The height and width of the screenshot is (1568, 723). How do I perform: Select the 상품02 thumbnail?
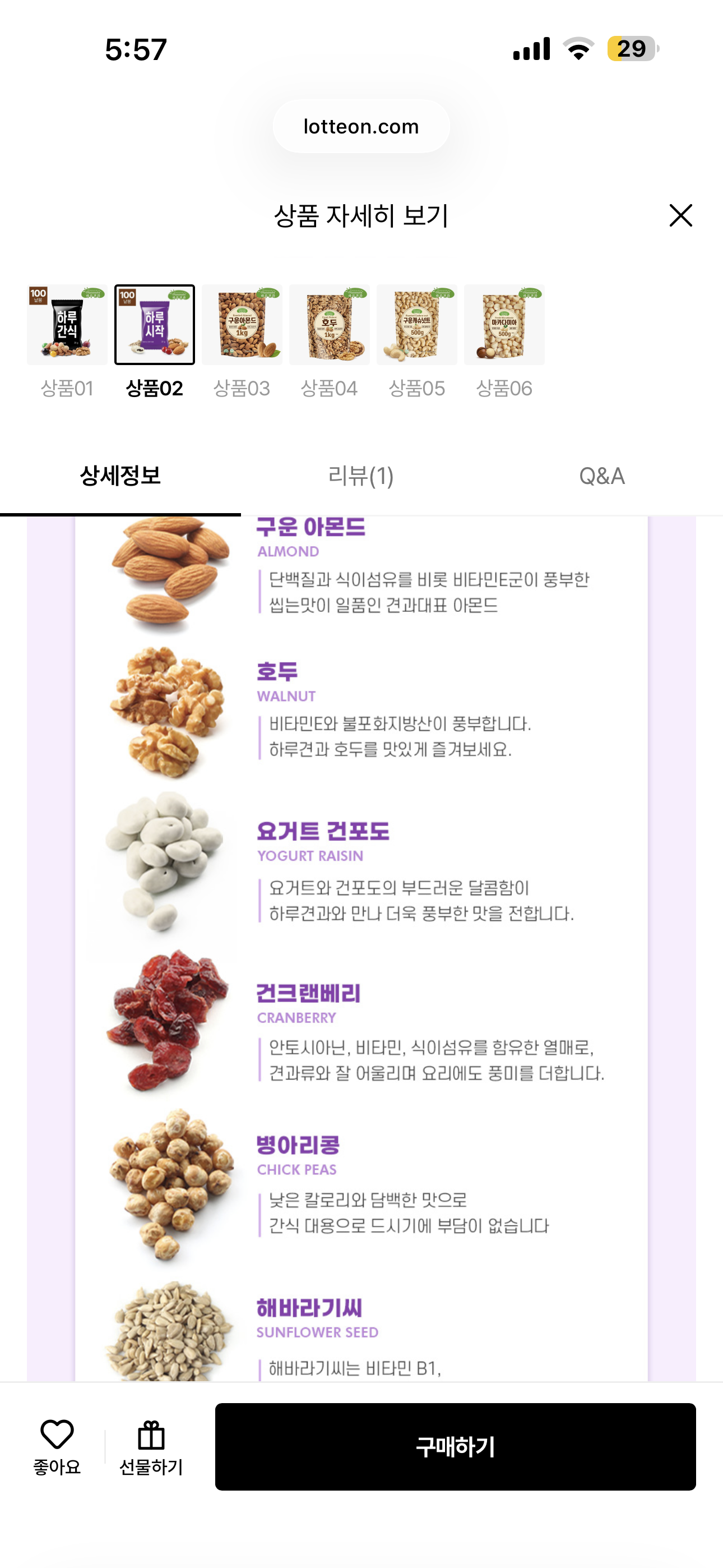155,325
